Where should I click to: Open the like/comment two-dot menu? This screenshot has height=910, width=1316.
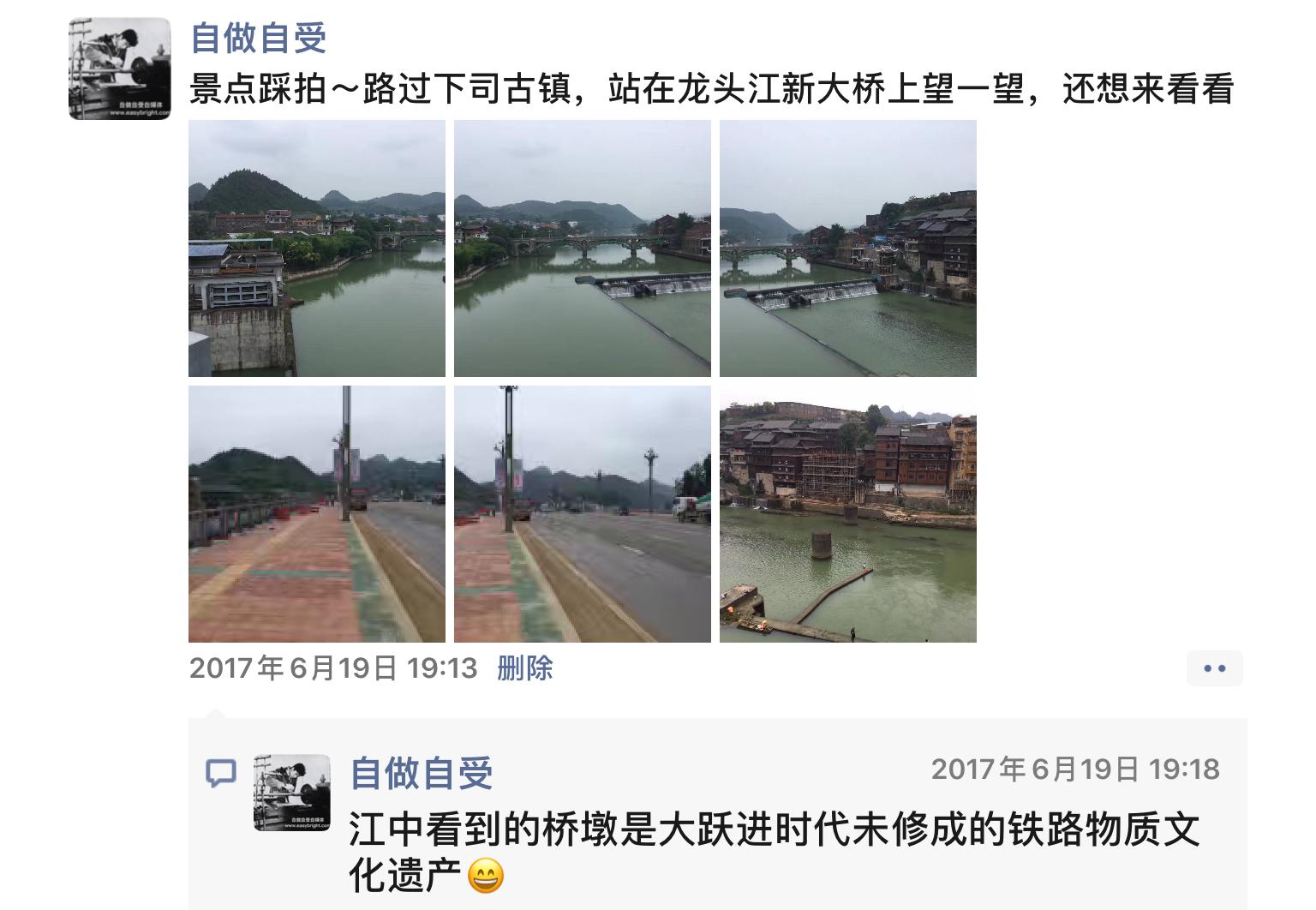pyautogui.click(x=1214, y=668)
